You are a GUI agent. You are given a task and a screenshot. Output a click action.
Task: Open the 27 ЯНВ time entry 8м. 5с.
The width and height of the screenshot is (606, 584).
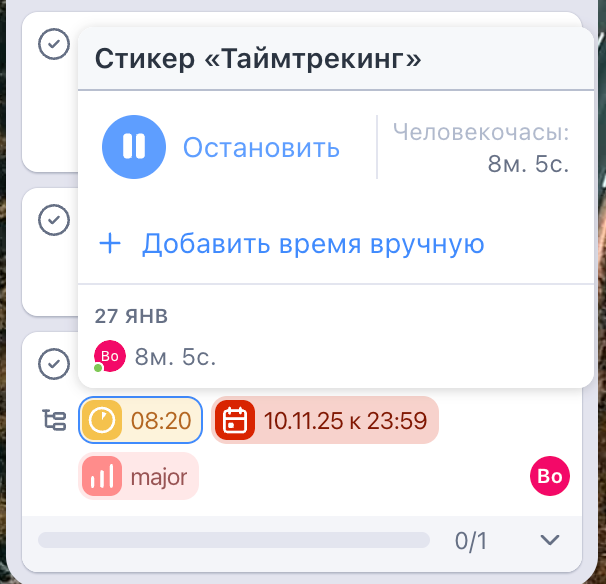click(175, 355)
